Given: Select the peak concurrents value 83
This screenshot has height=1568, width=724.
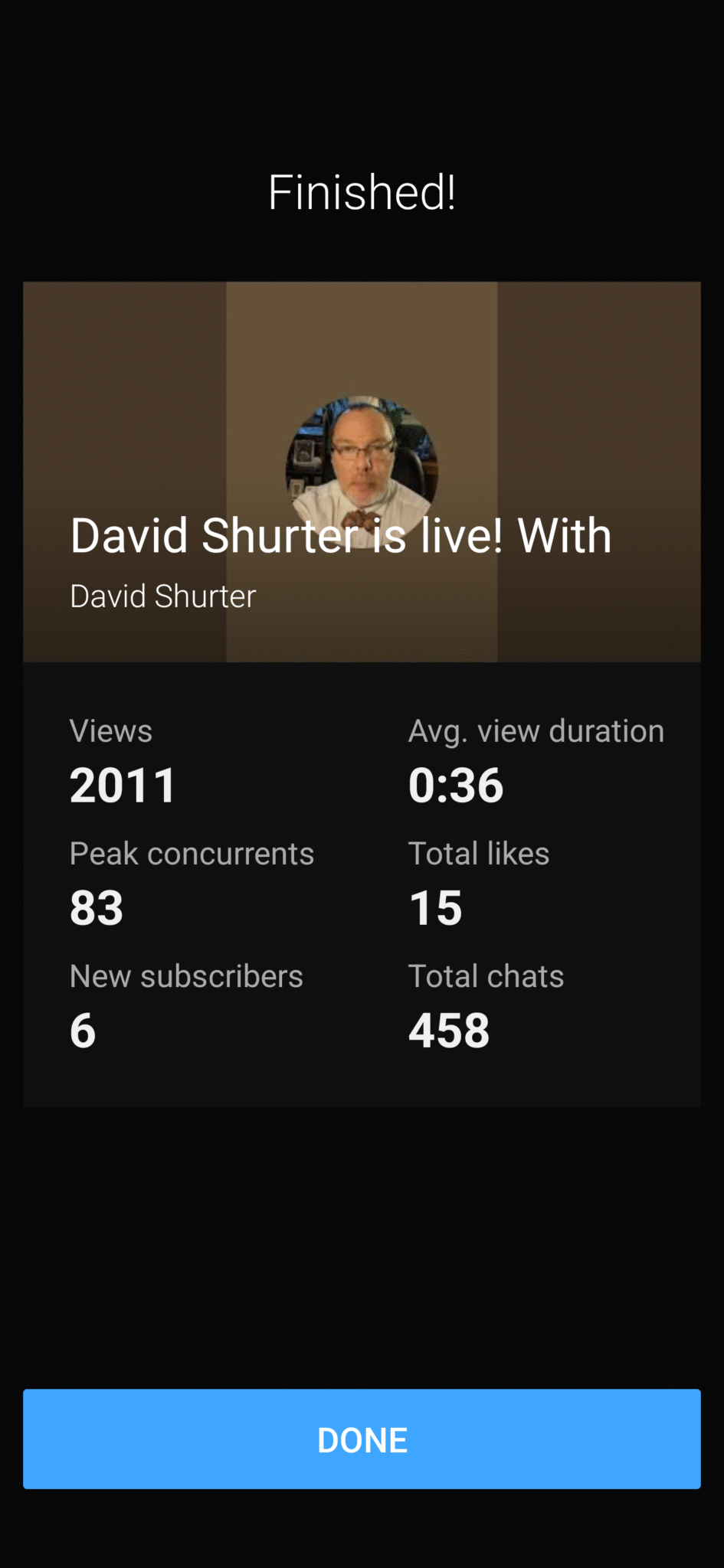Looking at the screenshot, I should (x=97, y=906).
